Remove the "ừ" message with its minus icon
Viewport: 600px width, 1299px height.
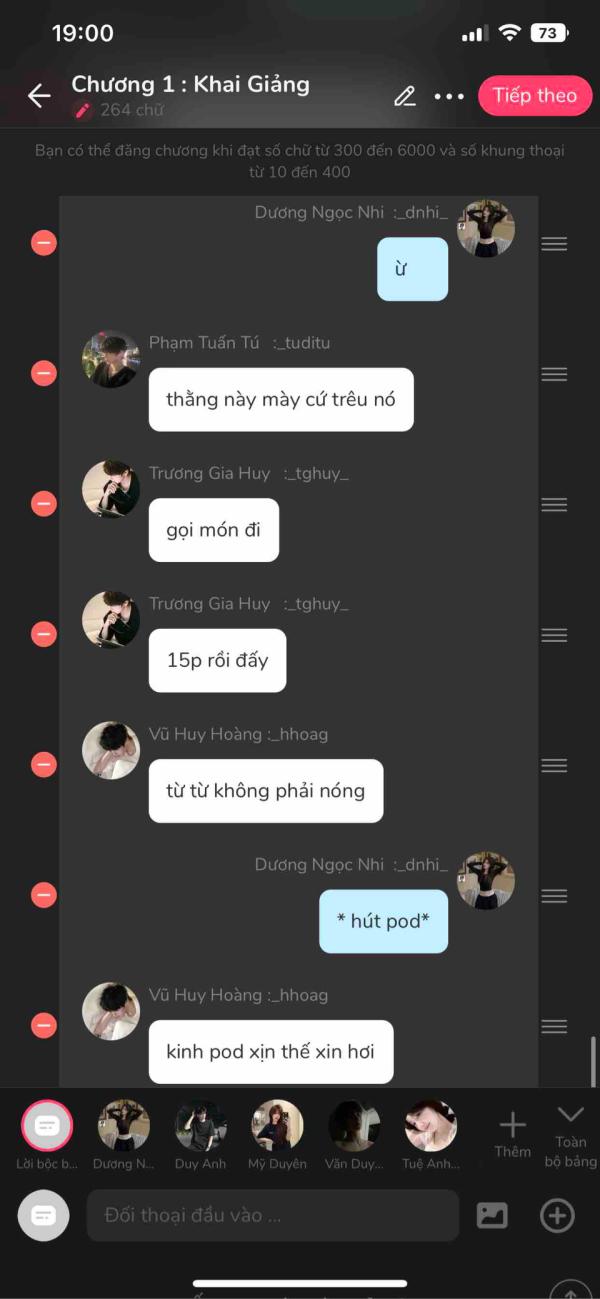point(44,243)
